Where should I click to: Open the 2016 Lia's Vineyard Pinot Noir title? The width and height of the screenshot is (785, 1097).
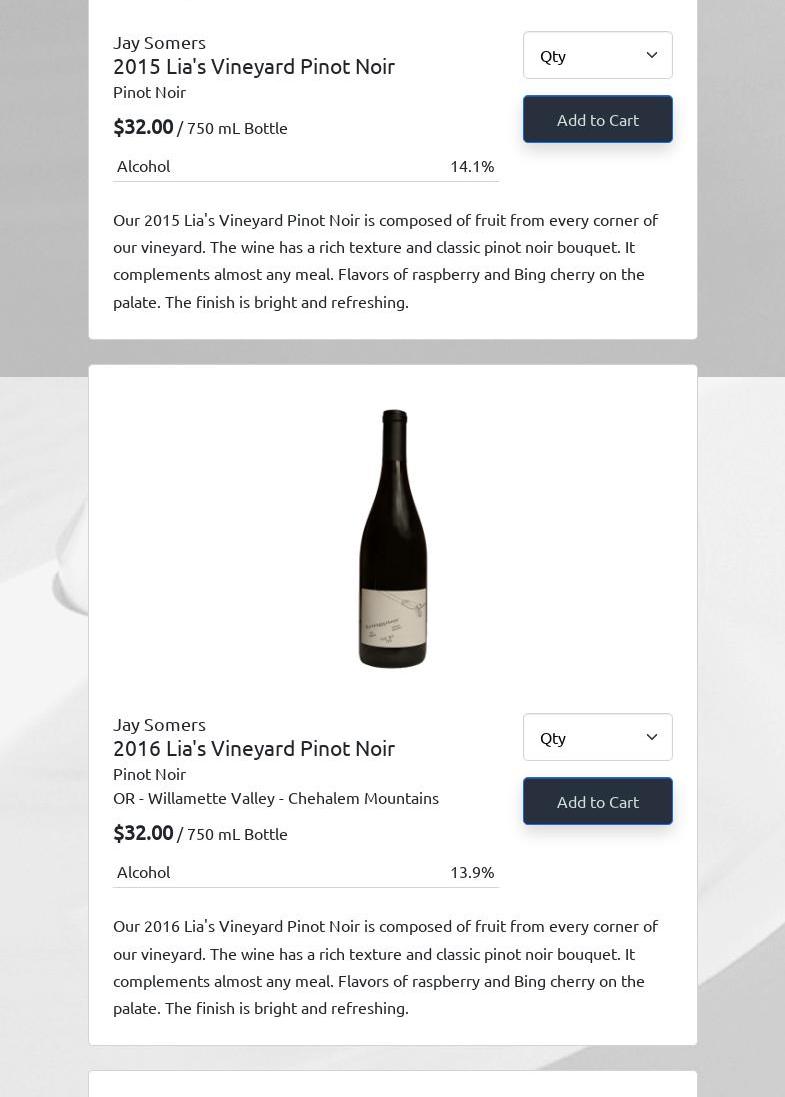click(x=254, y=748)
